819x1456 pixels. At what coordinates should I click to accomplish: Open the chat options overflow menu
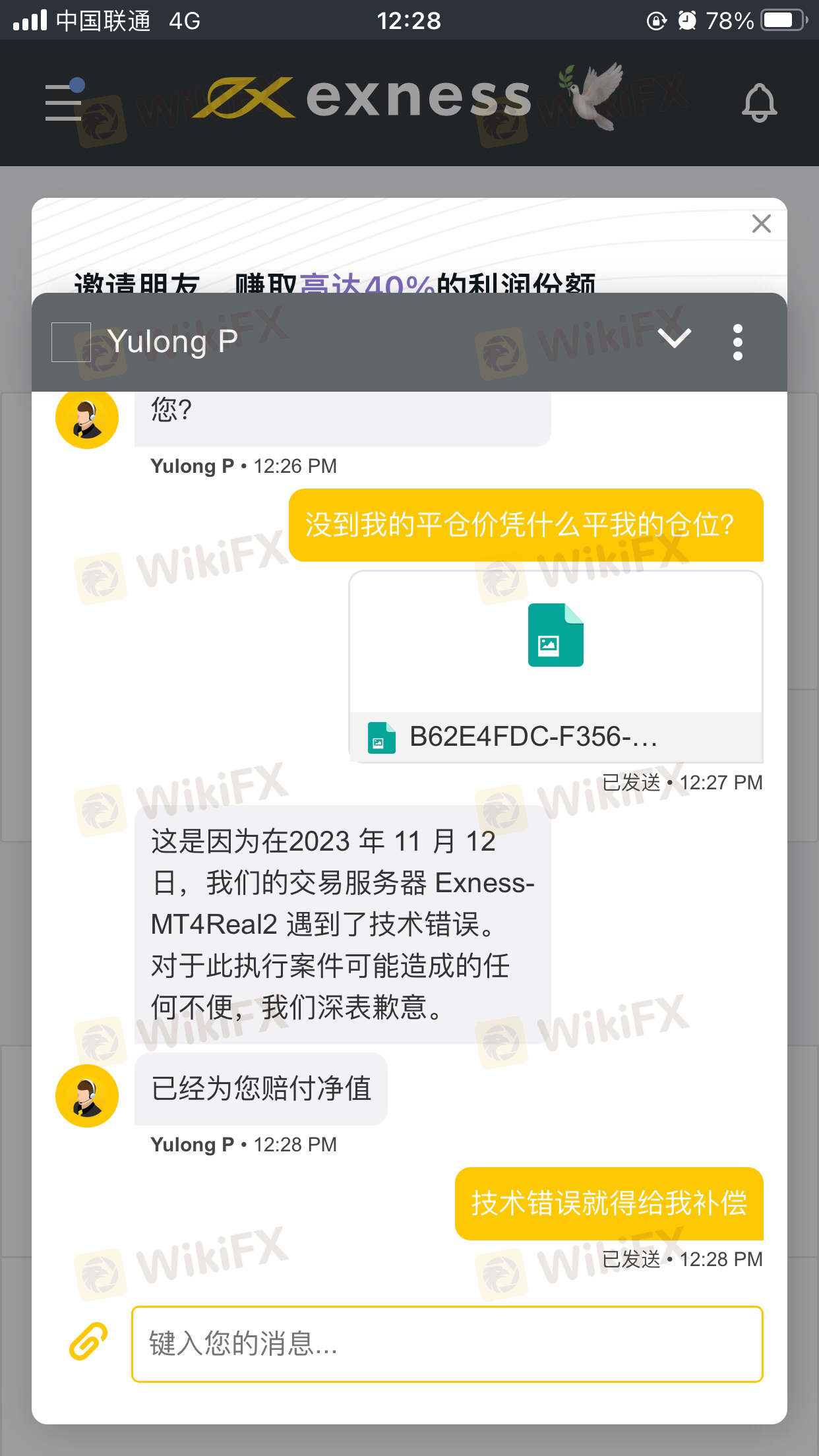738,342
